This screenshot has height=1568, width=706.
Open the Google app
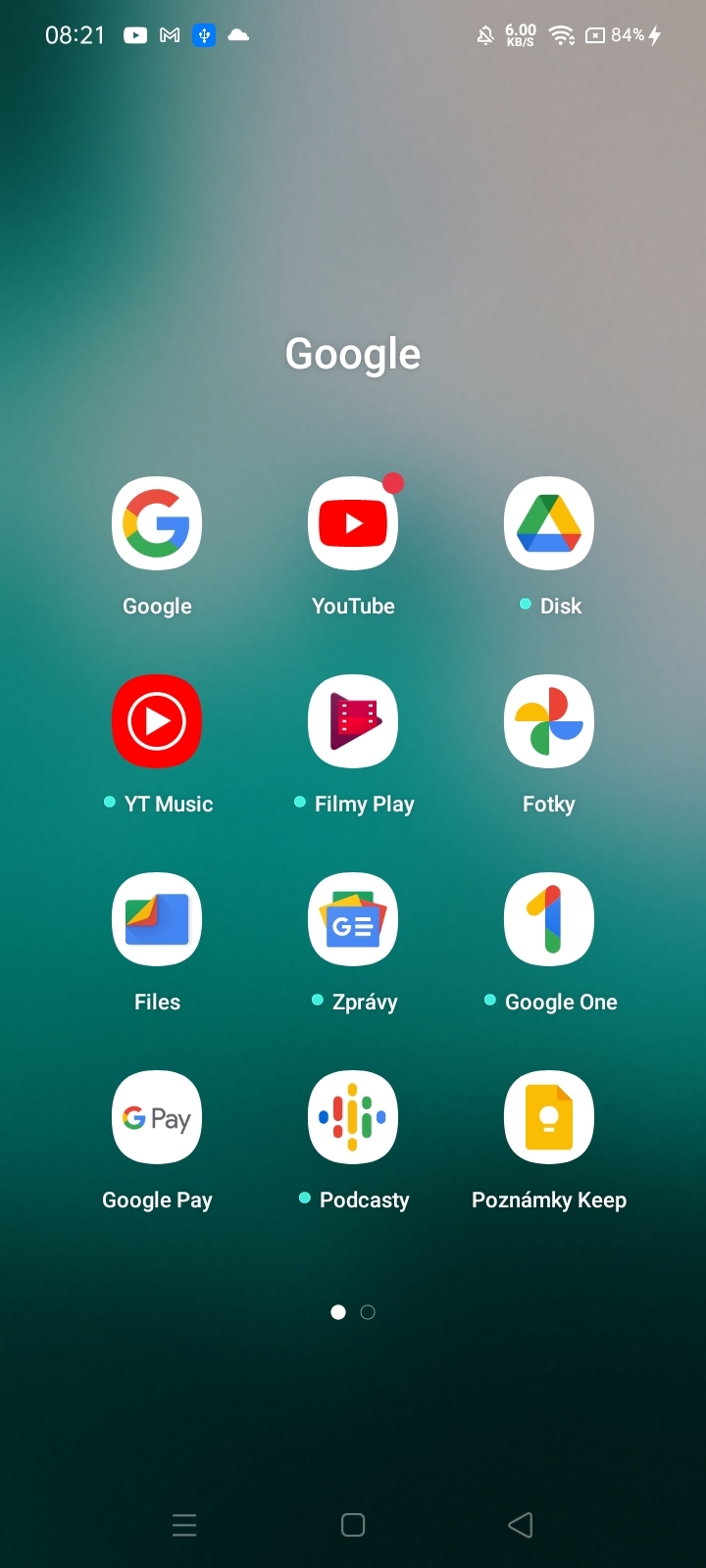click(157, 523)
